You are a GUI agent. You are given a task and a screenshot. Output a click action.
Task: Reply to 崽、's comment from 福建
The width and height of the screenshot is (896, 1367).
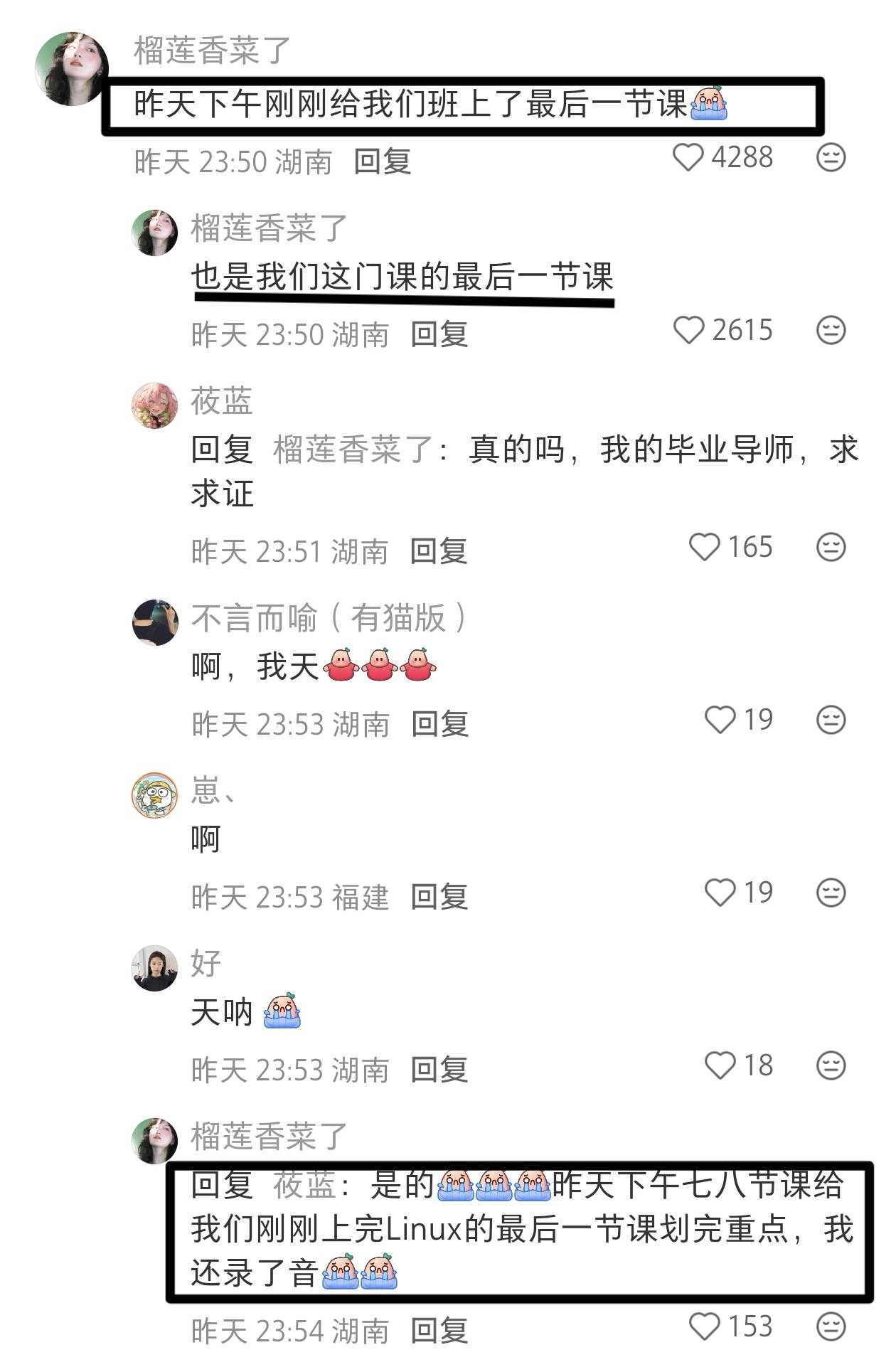coord(439,897)
